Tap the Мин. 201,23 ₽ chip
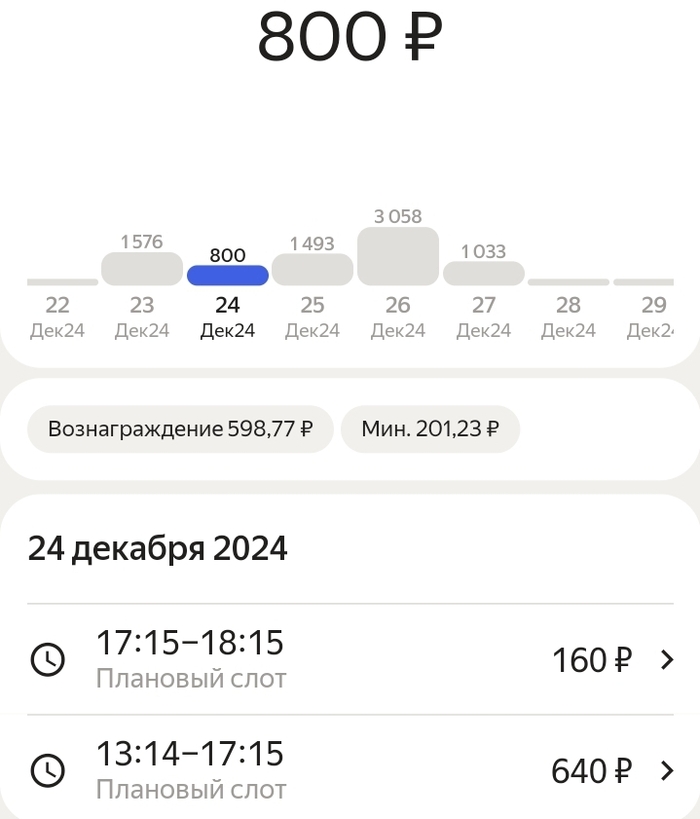 coord(430,429)
